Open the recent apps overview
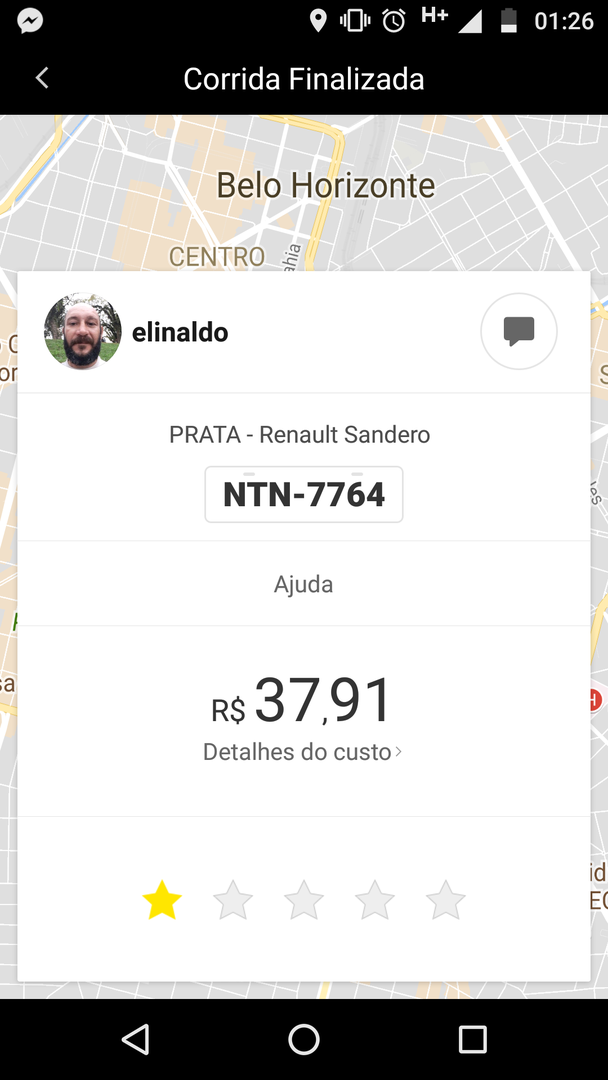The image size is (608, 1080). [x=472, y=1040]
